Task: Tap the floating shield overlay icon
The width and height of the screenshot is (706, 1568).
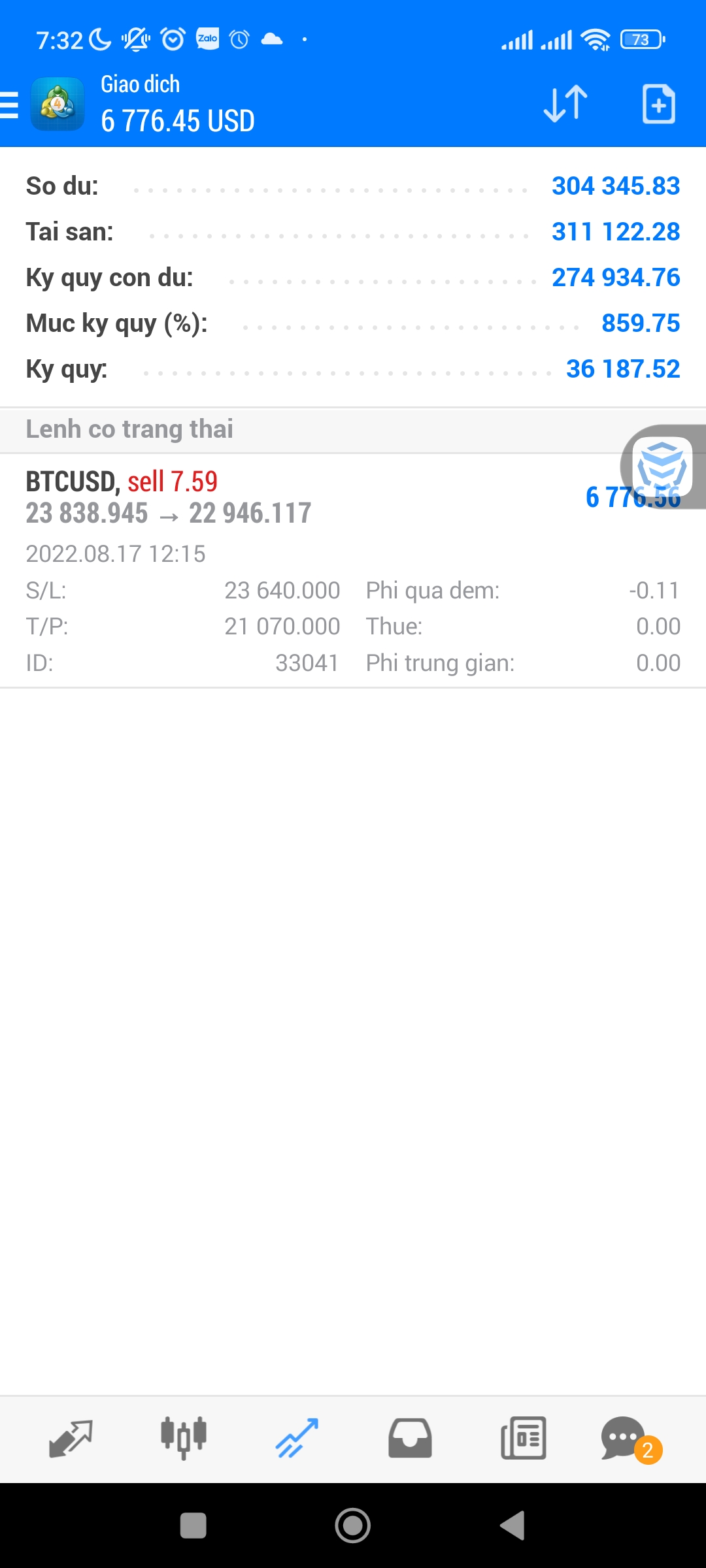Action: click(663, 466)
